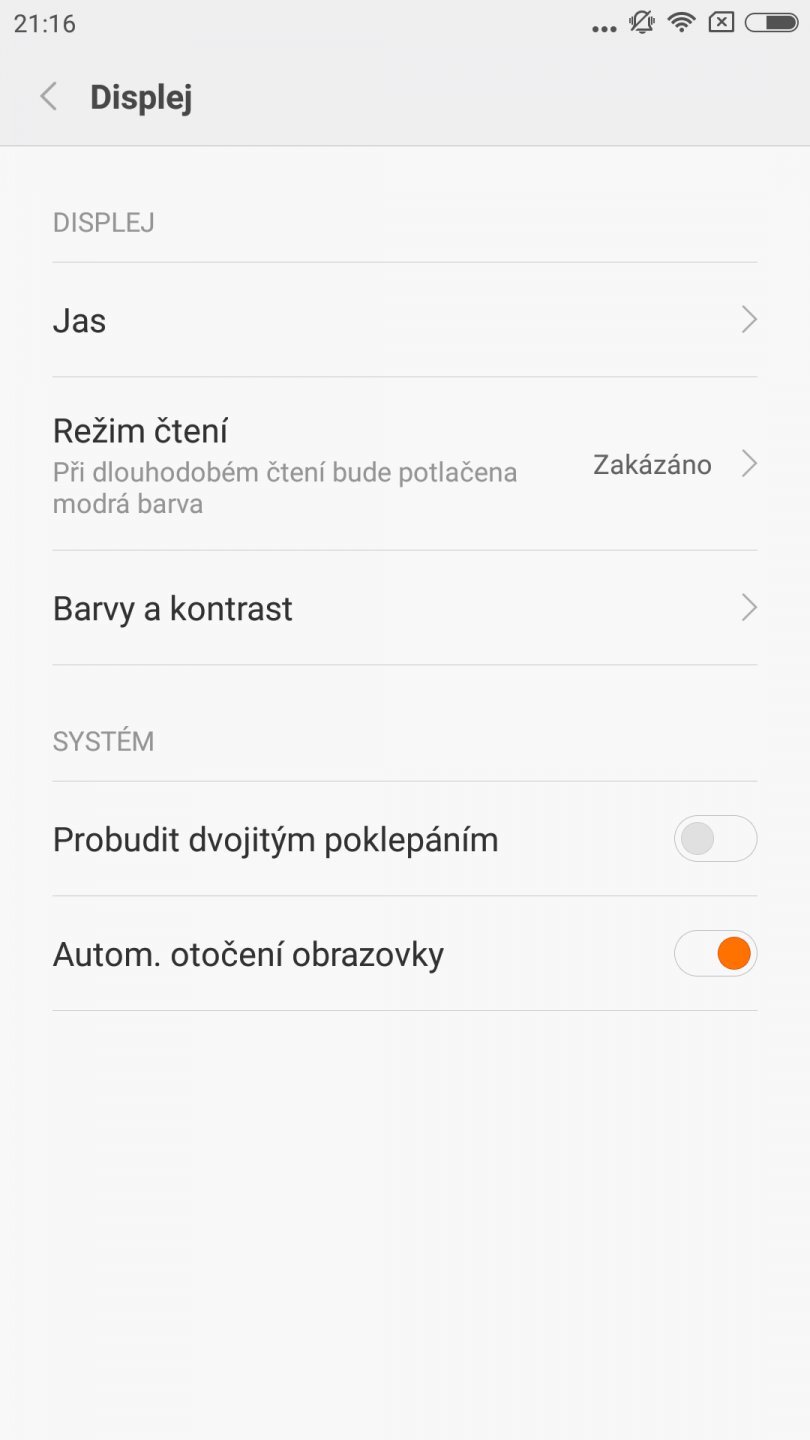Tap the green switch knob for Autom. otočení obrazovky
Image resolution: width=810 pixels, height=1440 pixels.
pyautogui.click(x=733, y=953)
